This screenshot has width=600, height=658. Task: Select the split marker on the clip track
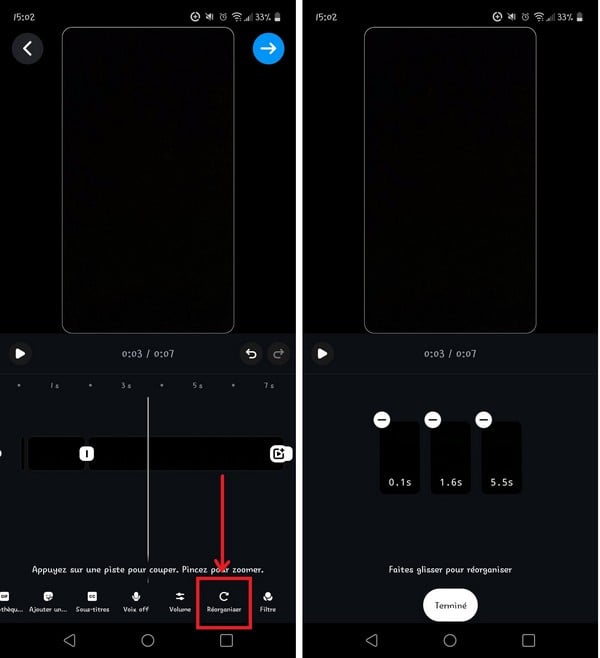point(87,453)
